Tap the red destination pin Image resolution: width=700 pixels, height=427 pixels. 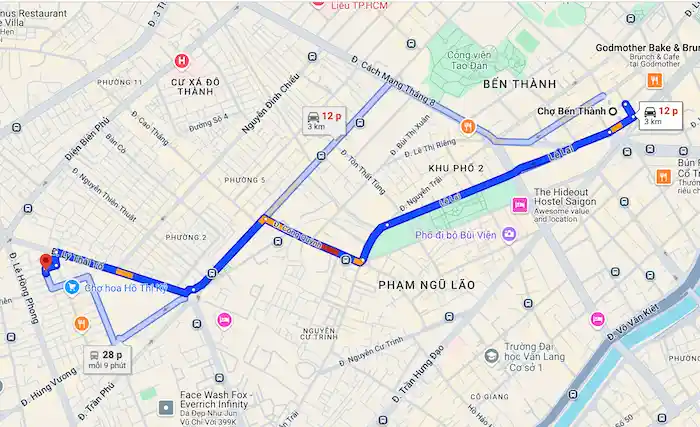click(x=45, y=264)
